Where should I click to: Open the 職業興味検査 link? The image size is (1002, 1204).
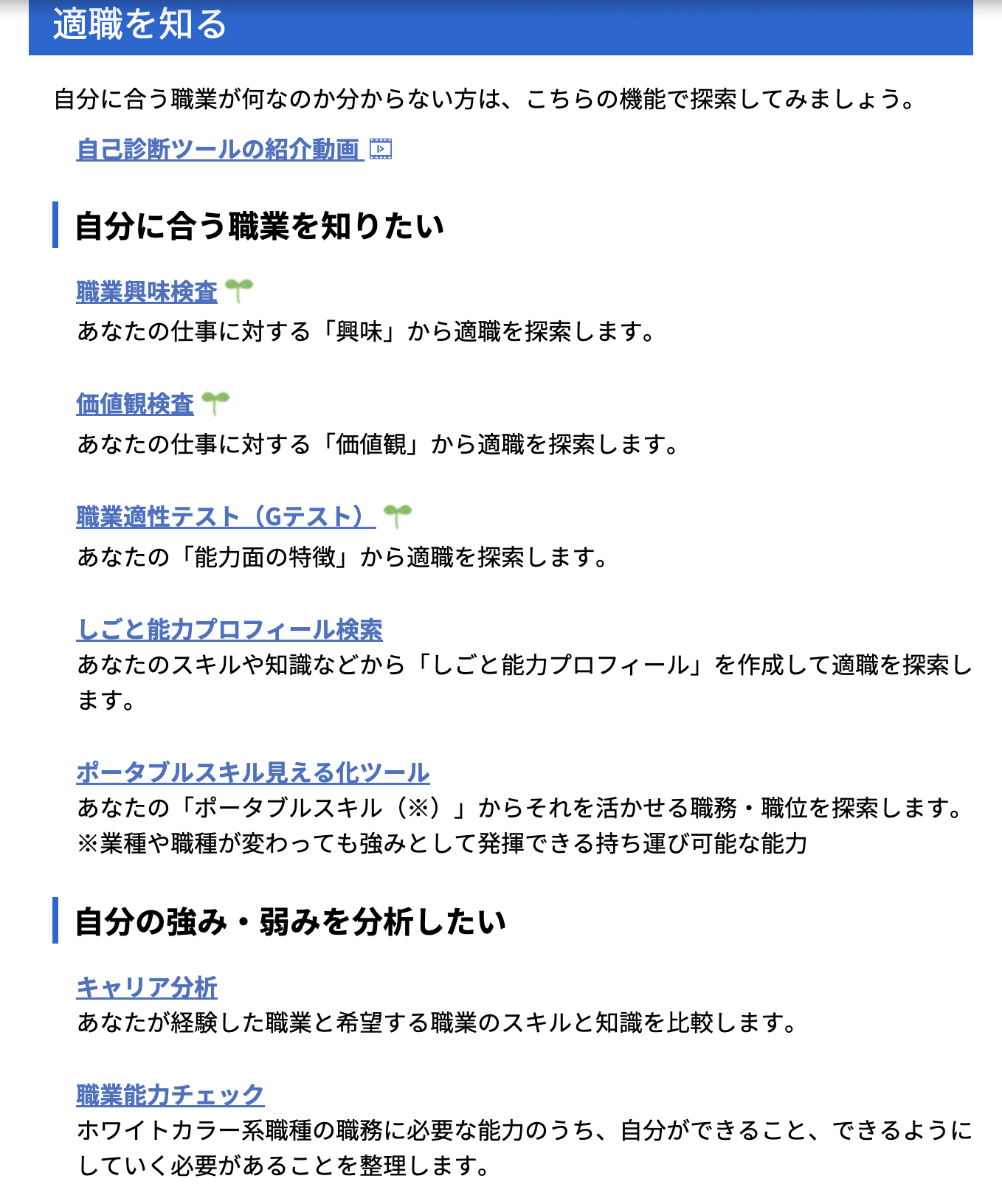147,292
